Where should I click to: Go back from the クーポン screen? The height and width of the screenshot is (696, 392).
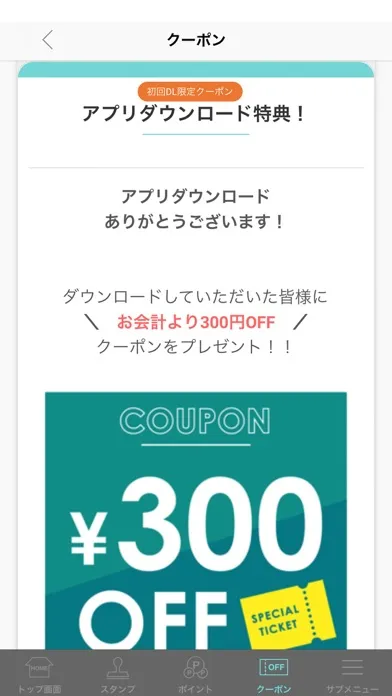[x=48, y=40]
